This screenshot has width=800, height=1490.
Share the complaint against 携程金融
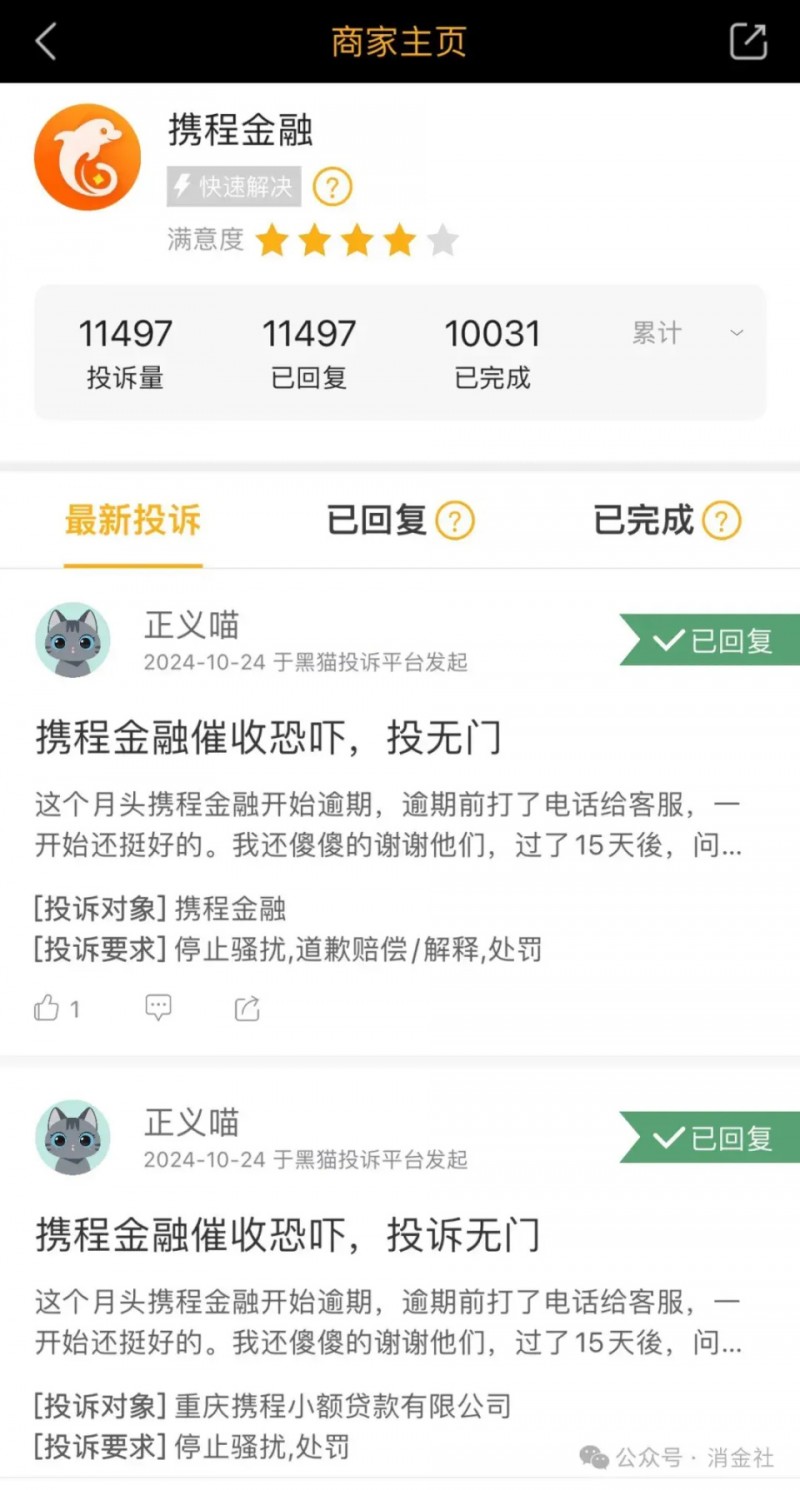click(x=247, y=1008)
